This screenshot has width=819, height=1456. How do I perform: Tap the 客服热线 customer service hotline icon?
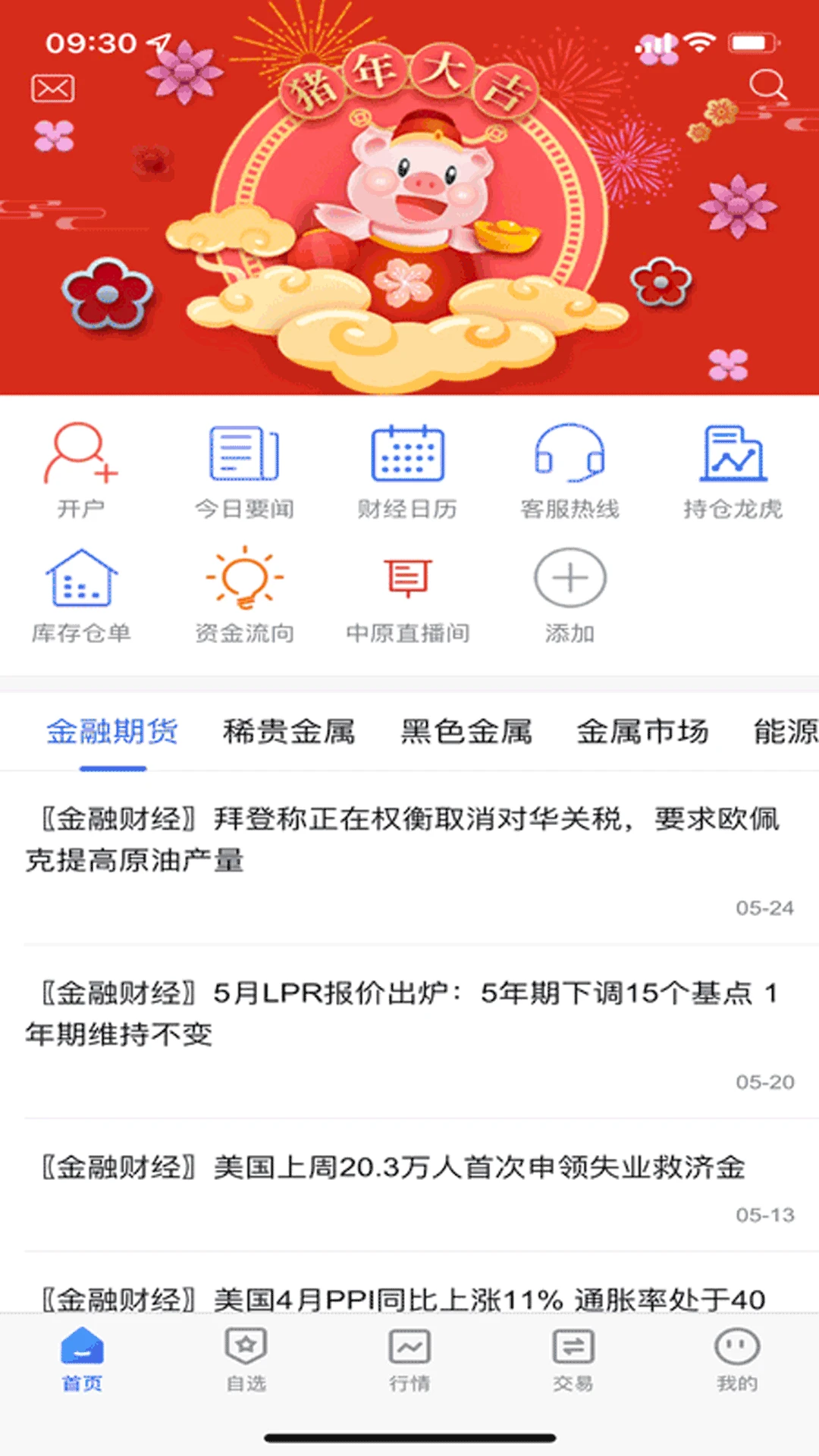coord(571,469)
